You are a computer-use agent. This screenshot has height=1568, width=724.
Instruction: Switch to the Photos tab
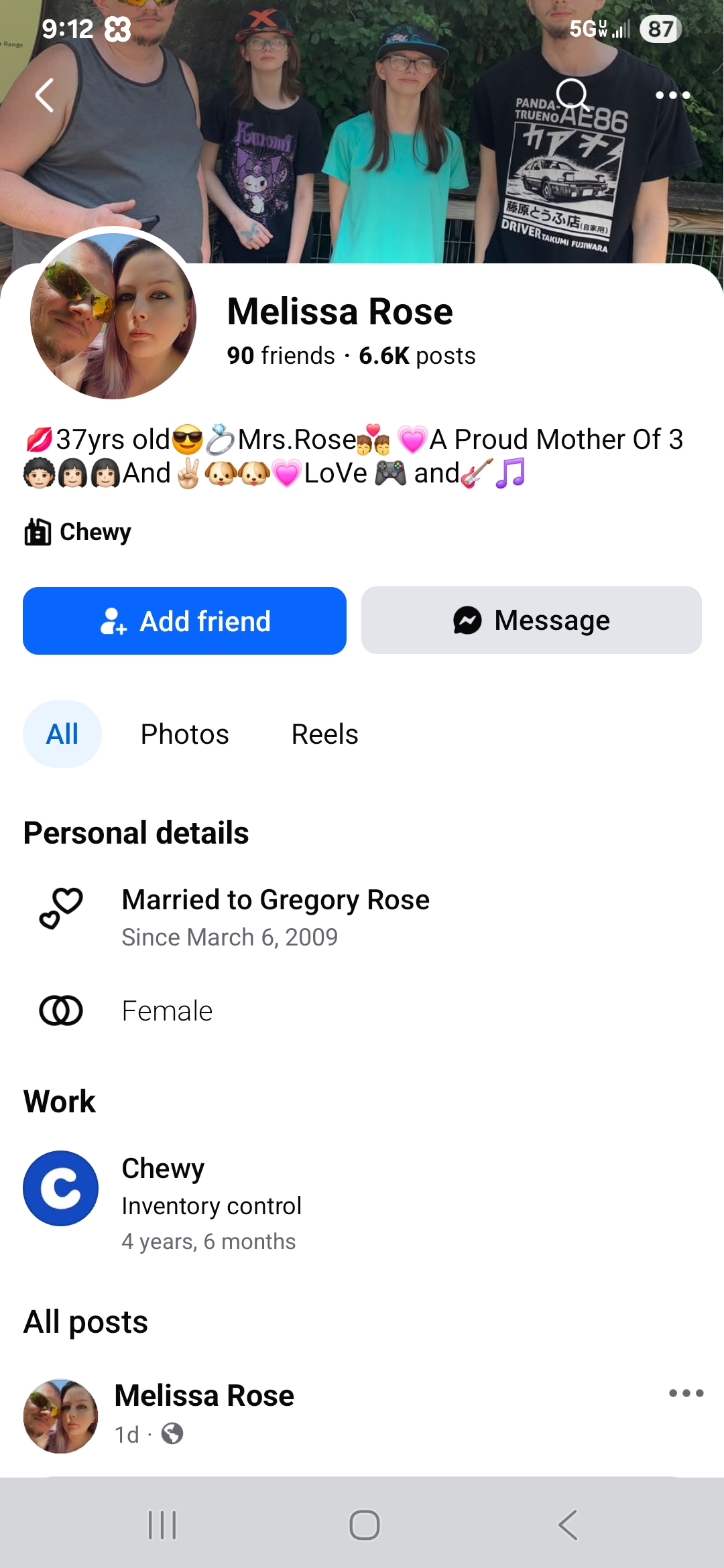pyautogui.click(x=184, y=734)
